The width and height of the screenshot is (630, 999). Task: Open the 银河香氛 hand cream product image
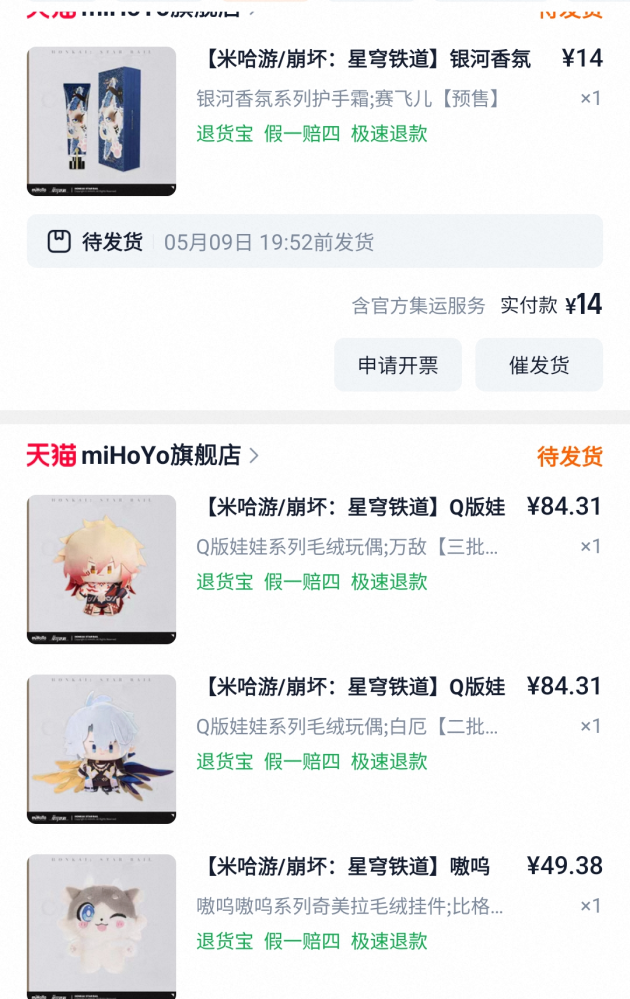click(101, 121)
